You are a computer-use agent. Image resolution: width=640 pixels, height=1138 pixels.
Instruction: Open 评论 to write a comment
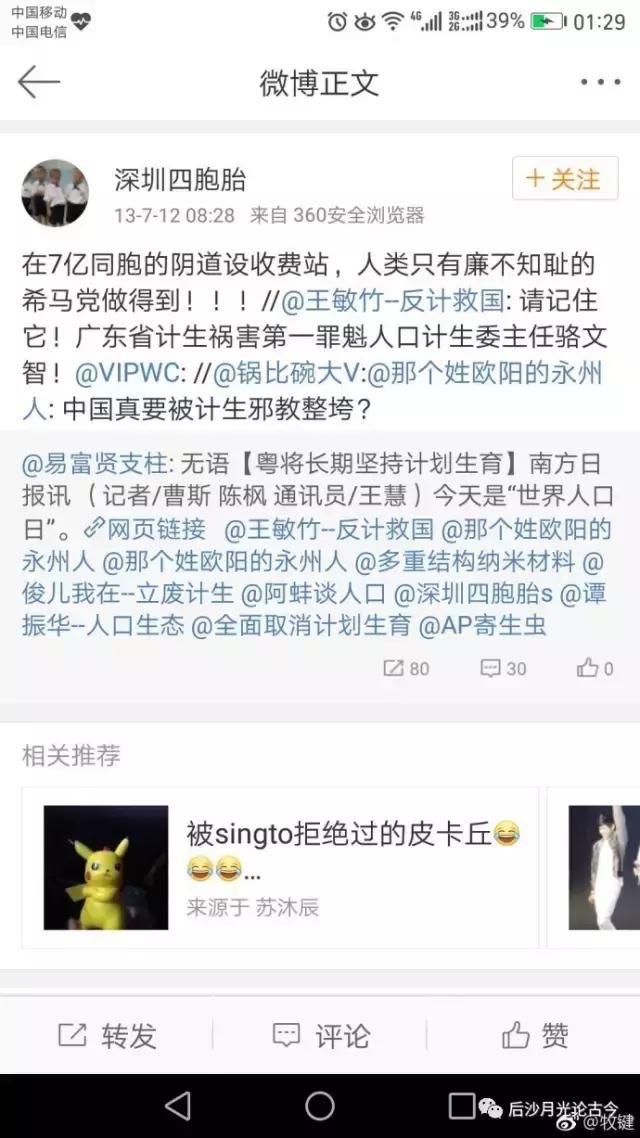tap(320, 1035)
